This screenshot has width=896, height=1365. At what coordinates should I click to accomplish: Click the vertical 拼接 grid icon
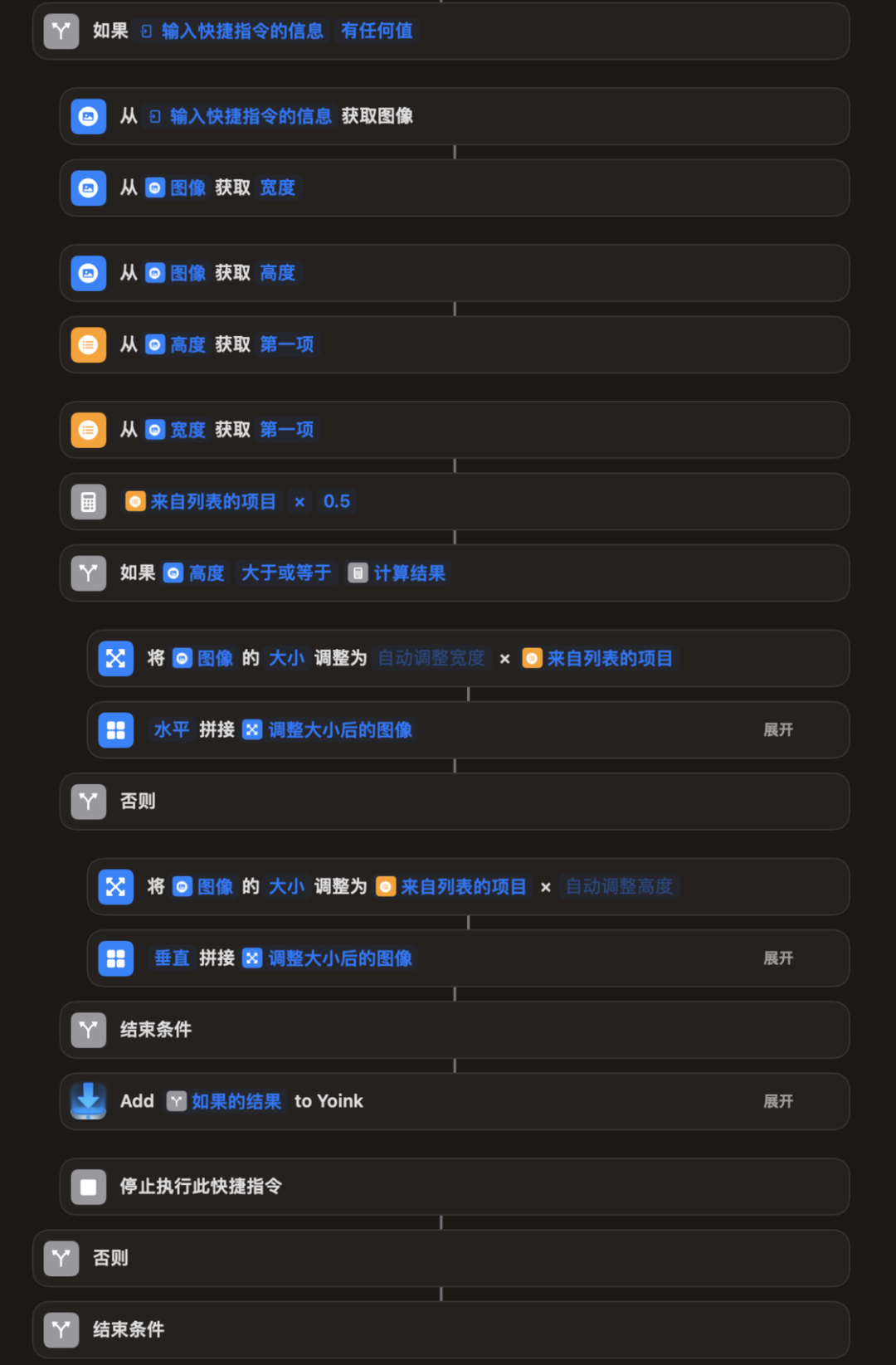[115, 958]
